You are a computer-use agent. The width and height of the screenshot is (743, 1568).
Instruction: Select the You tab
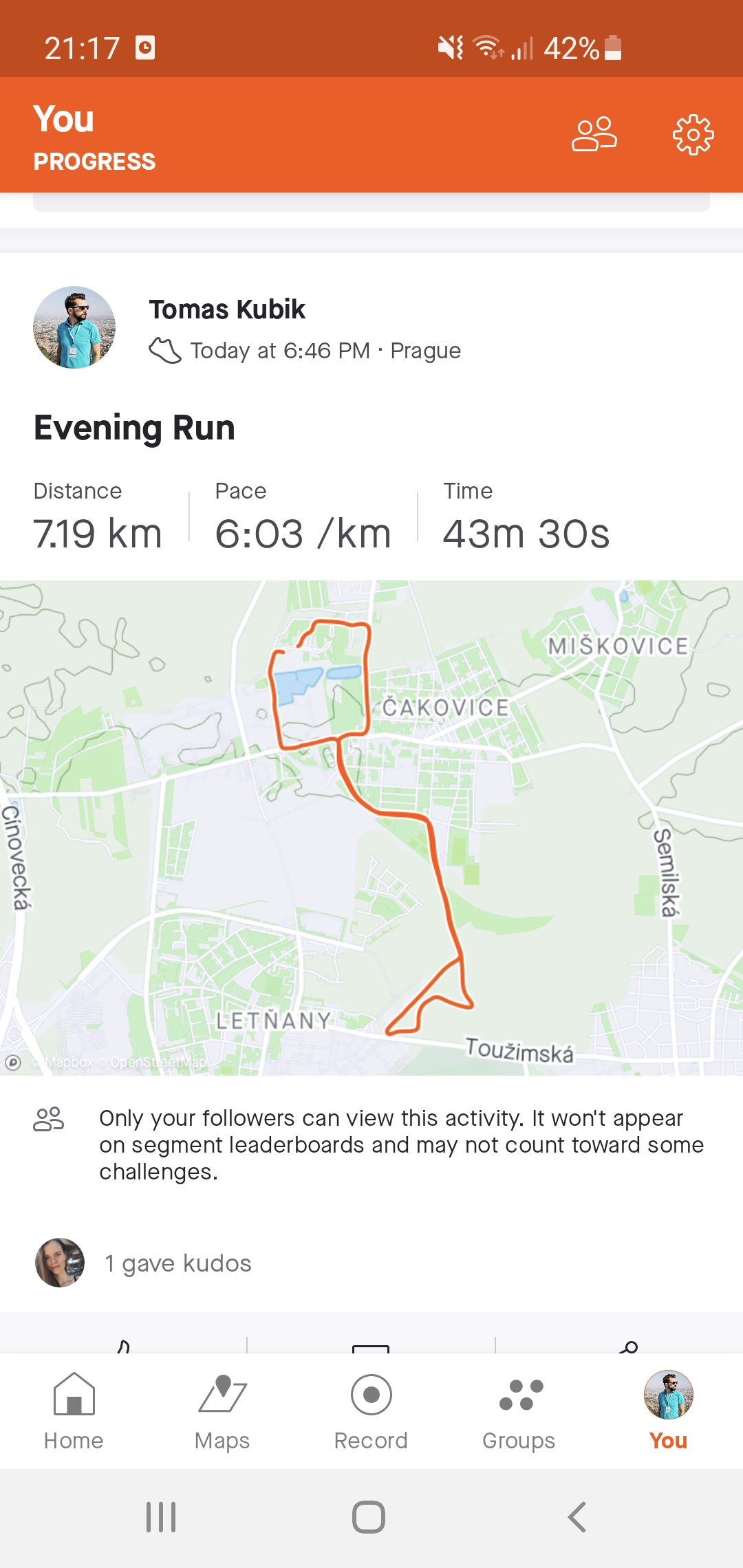(668, 1411)
